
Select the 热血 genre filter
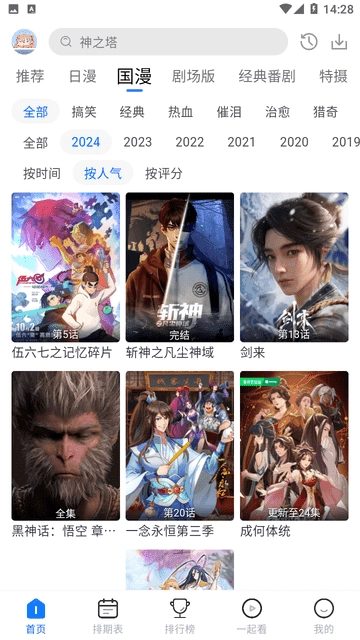(x=180, y=111)
